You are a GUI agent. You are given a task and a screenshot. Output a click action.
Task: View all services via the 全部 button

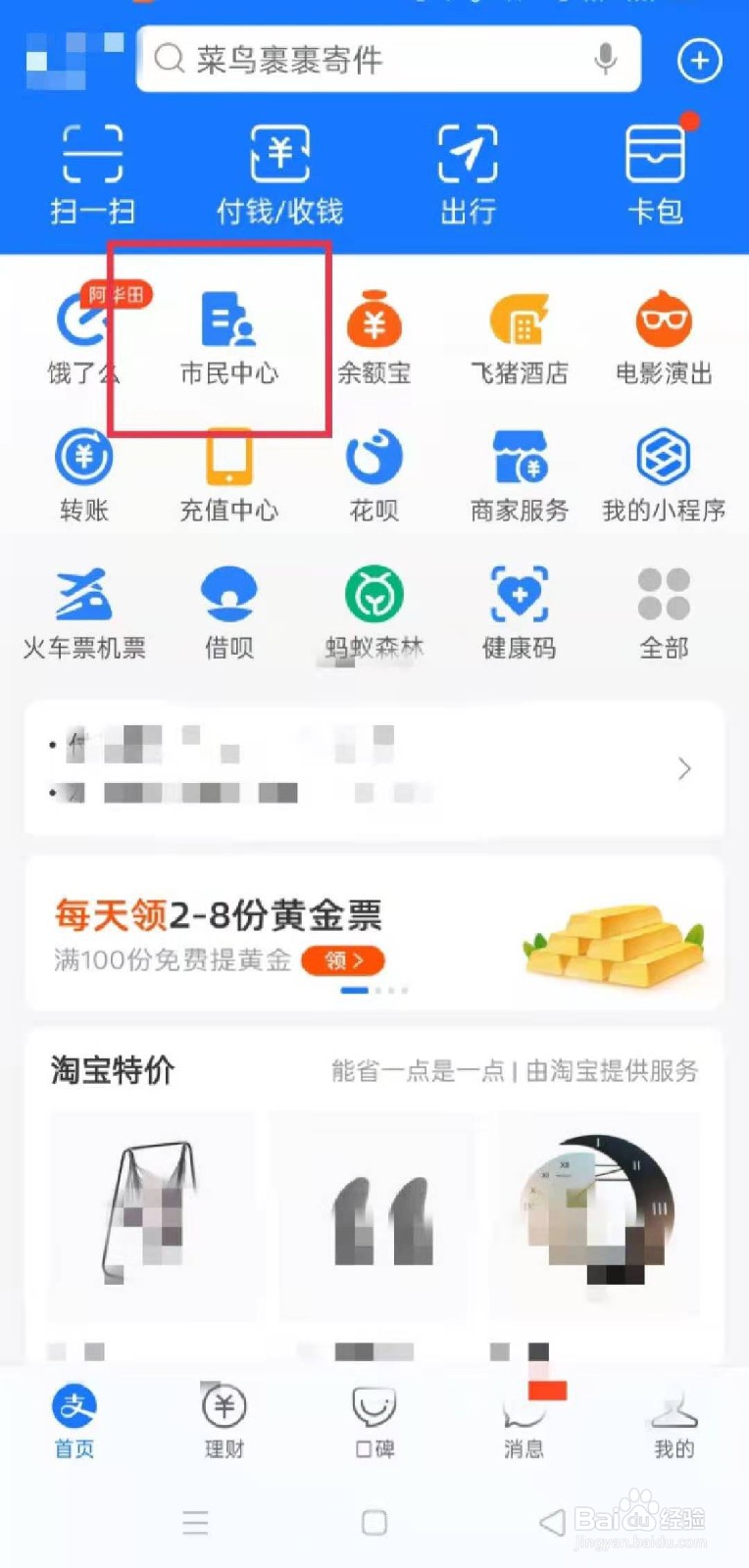(664, 610)
